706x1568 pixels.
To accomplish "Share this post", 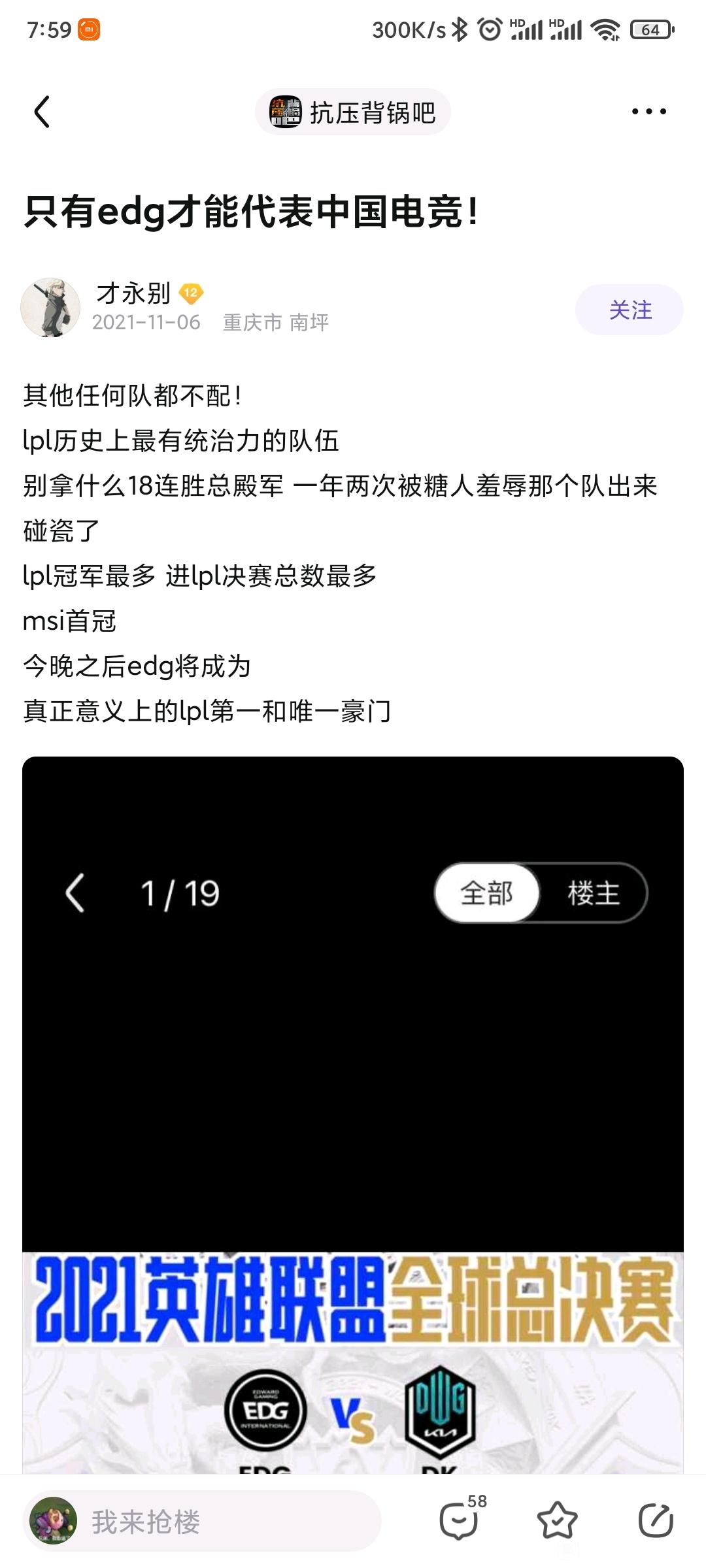I will [655, 1520].
